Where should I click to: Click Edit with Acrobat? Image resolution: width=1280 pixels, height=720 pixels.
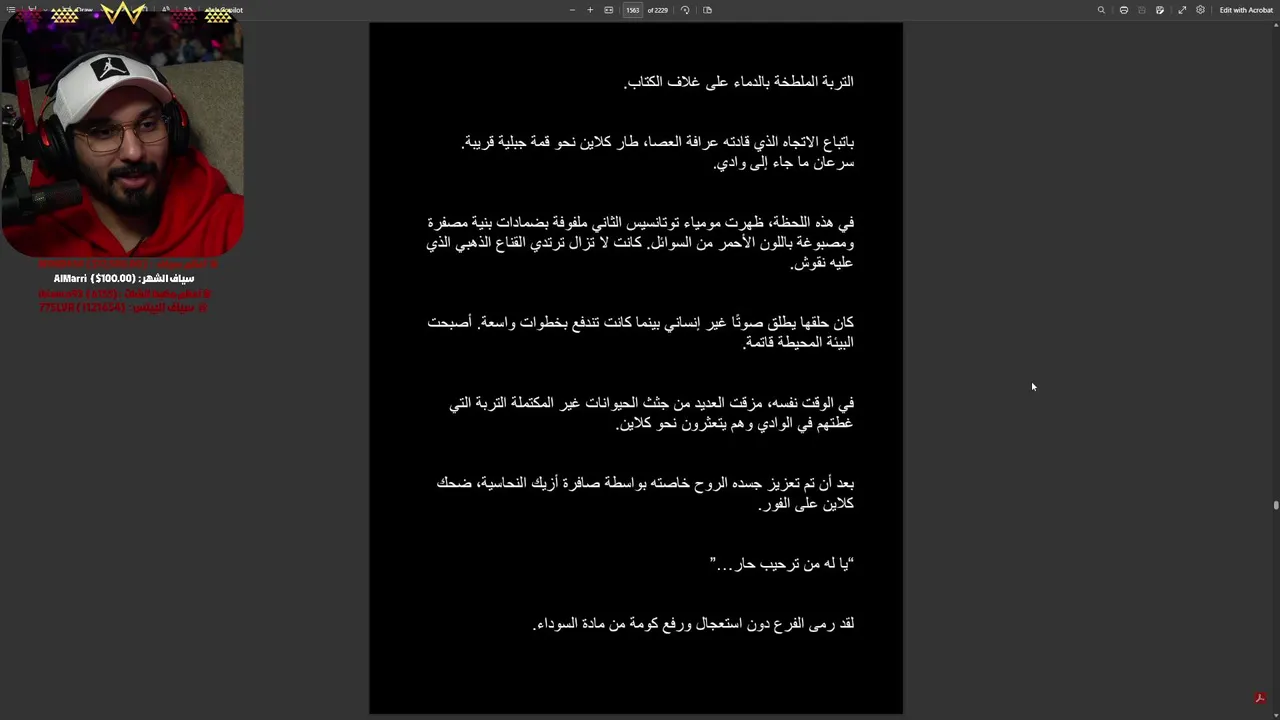[x=1246, y=10]
